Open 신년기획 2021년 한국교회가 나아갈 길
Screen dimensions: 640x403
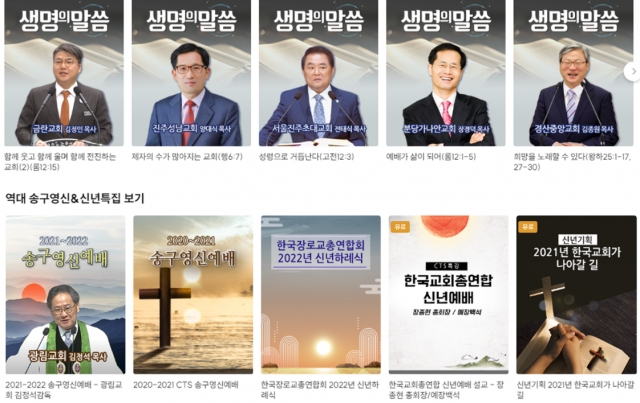point(576,294)
